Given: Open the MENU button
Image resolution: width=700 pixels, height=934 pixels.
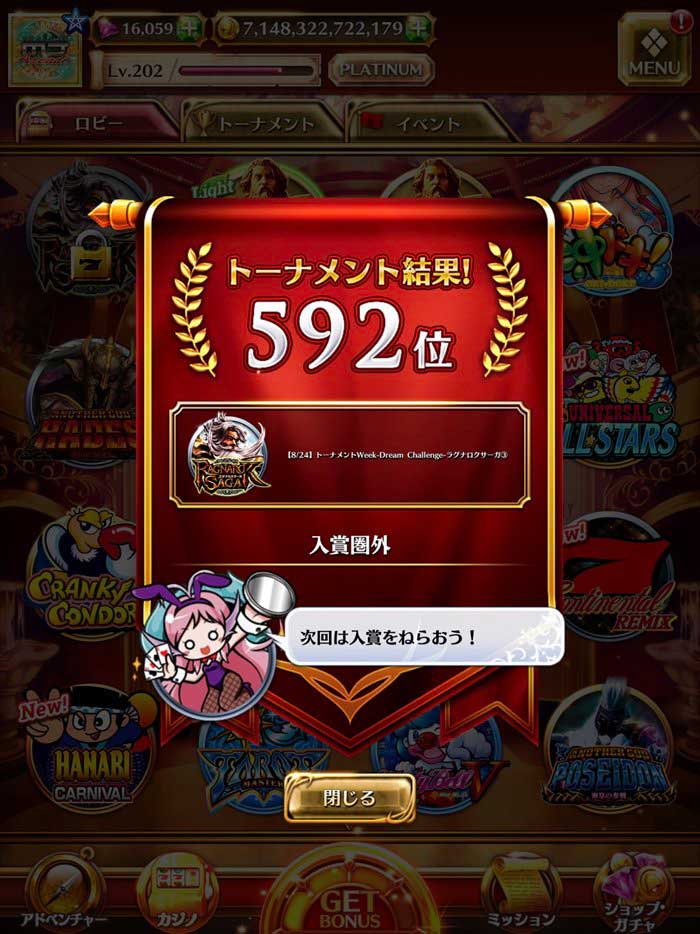Looking at the screenshot, I should (x=654, y=48).
